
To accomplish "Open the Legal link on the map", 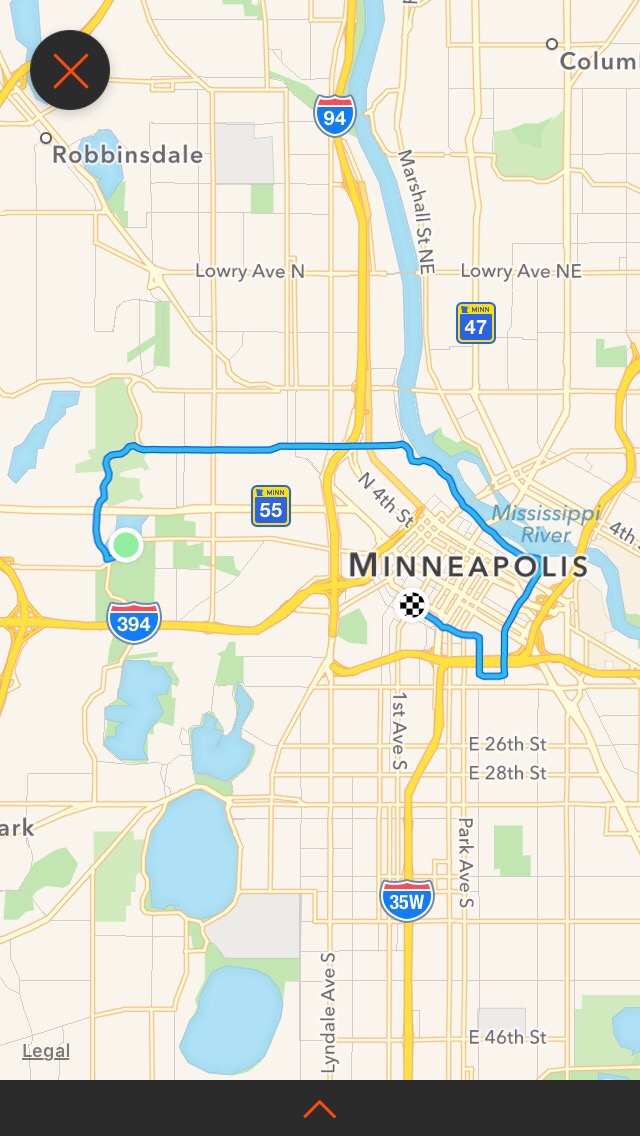I will [46, 1050].
